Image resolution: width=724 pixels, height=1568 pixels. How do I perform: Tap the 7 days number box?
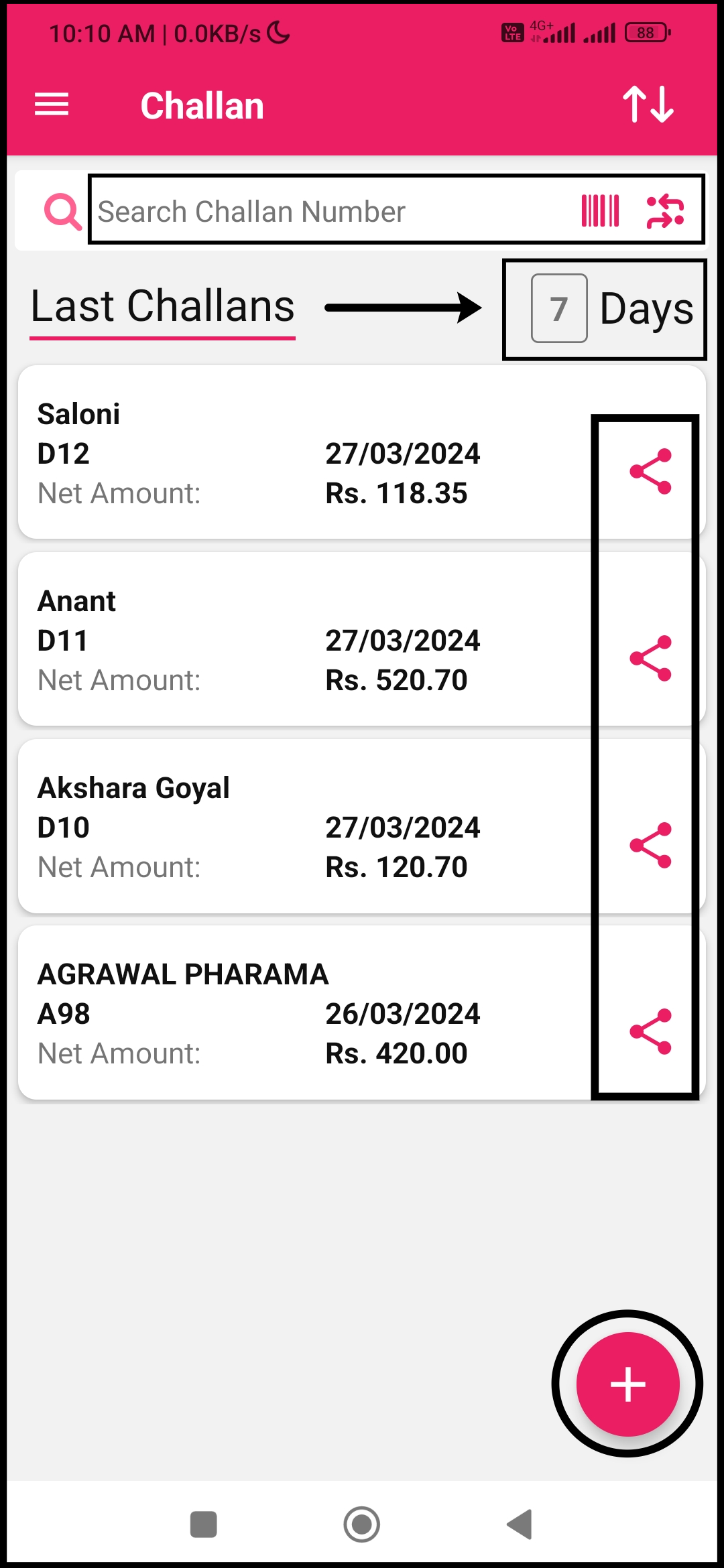[559, 308]
